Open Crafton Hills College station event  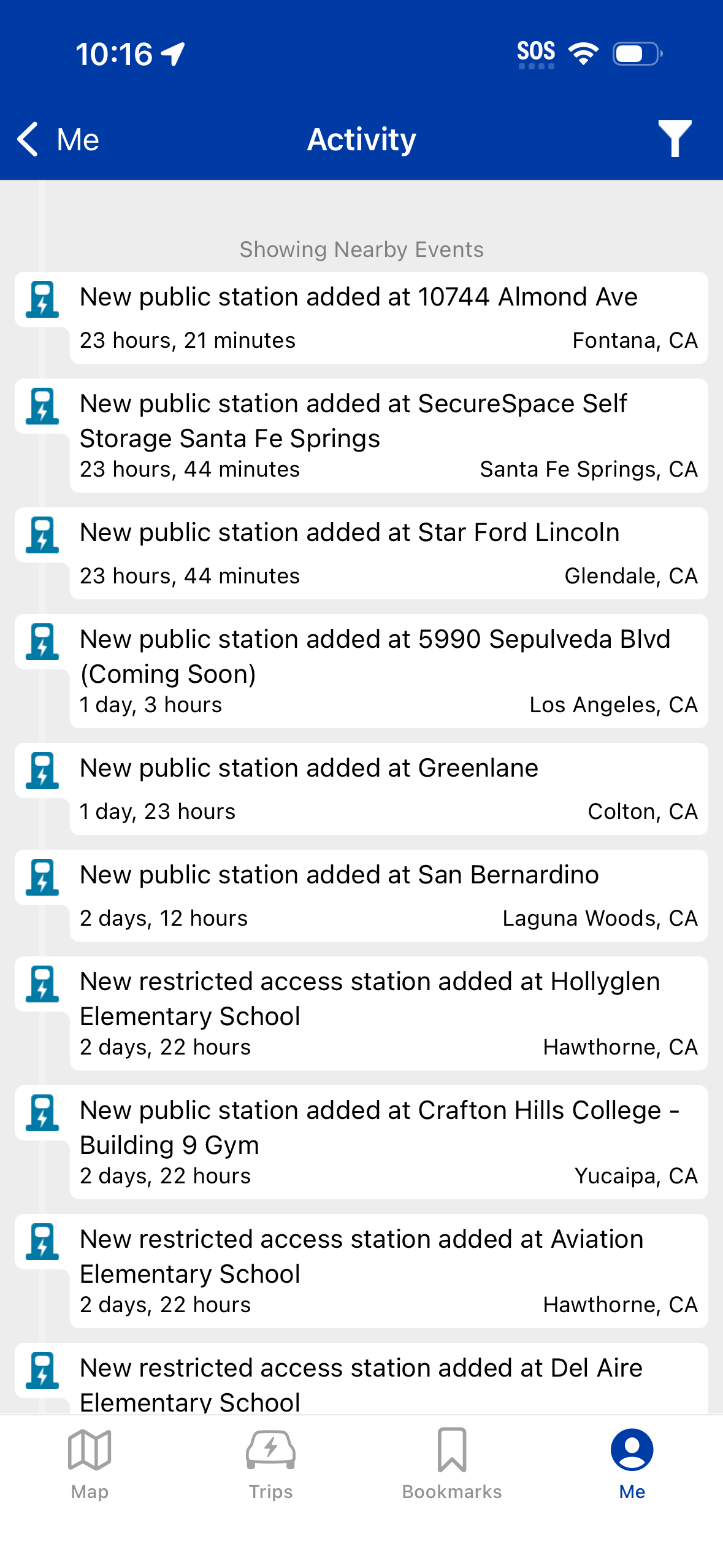(389, 1142)
